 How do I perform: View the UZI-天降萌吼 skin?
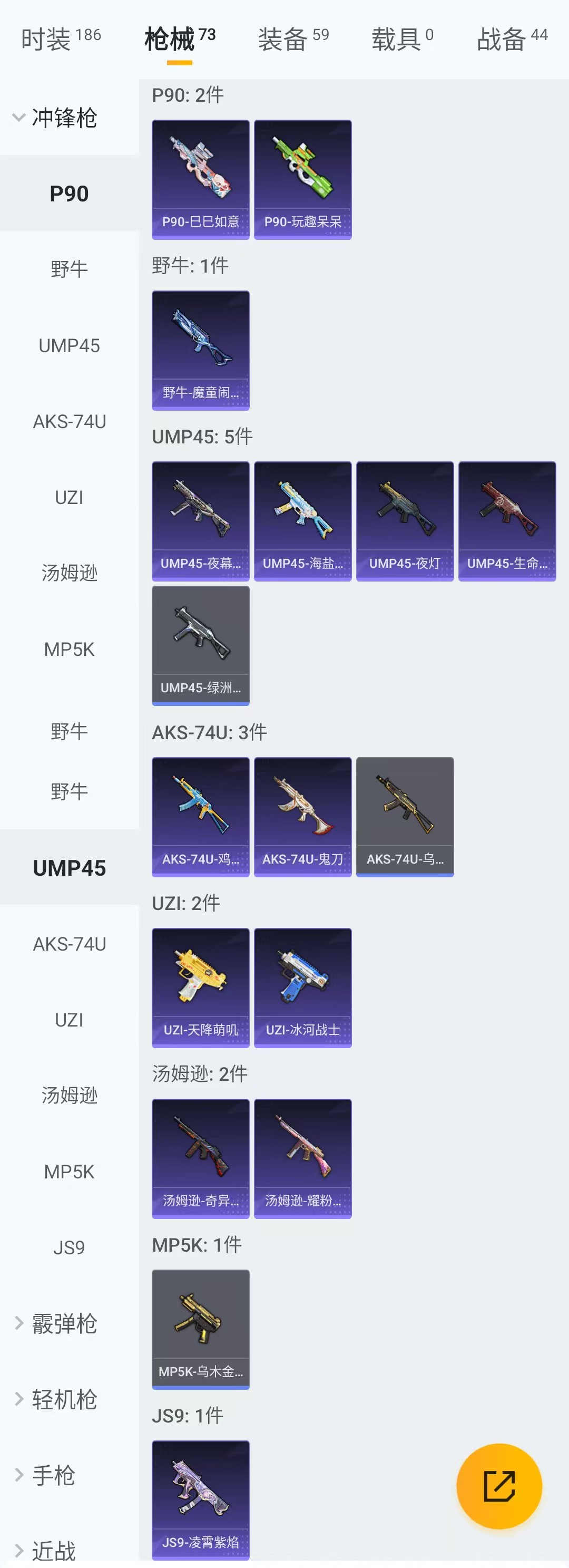click(x=200, y=988)
